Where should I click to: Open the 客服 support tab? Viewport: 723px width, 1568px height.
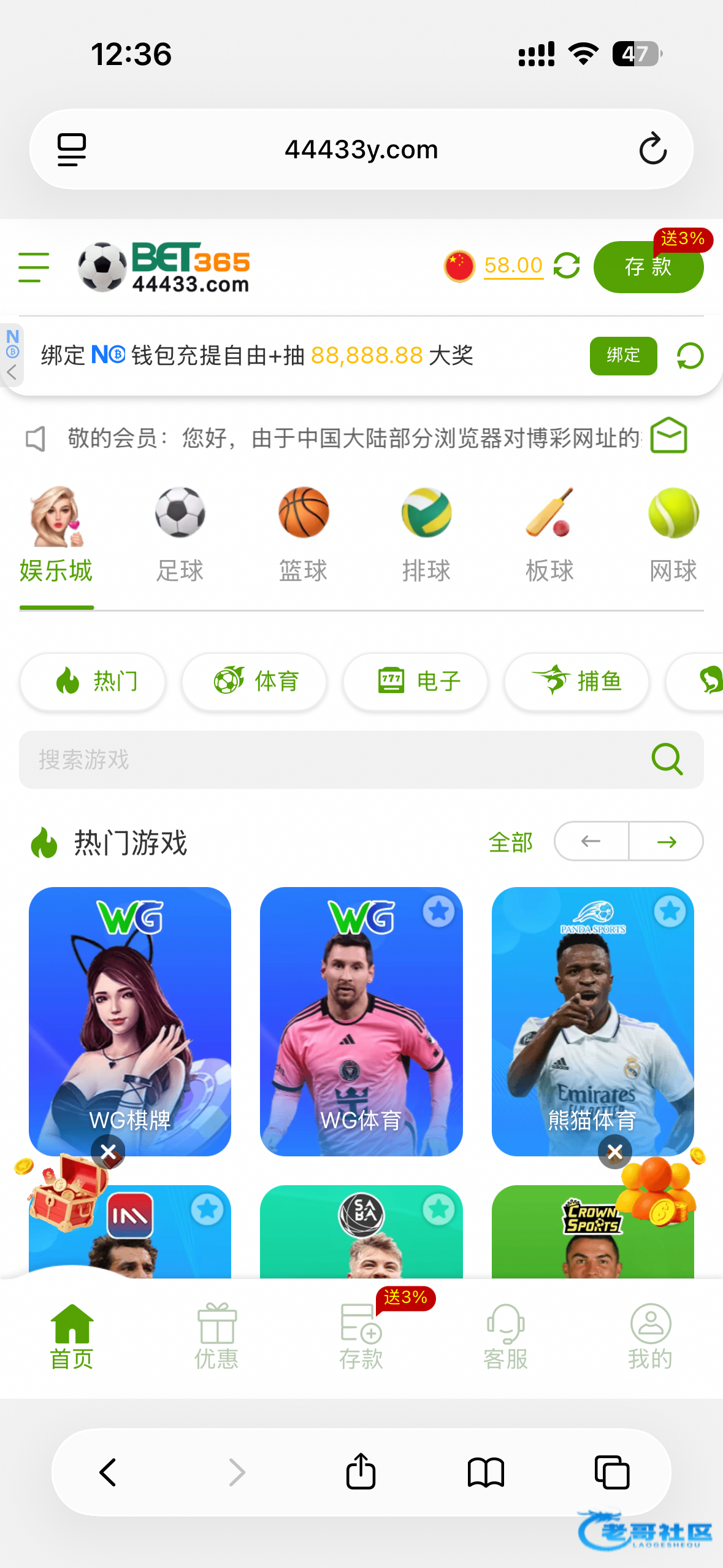point(505,1337)
